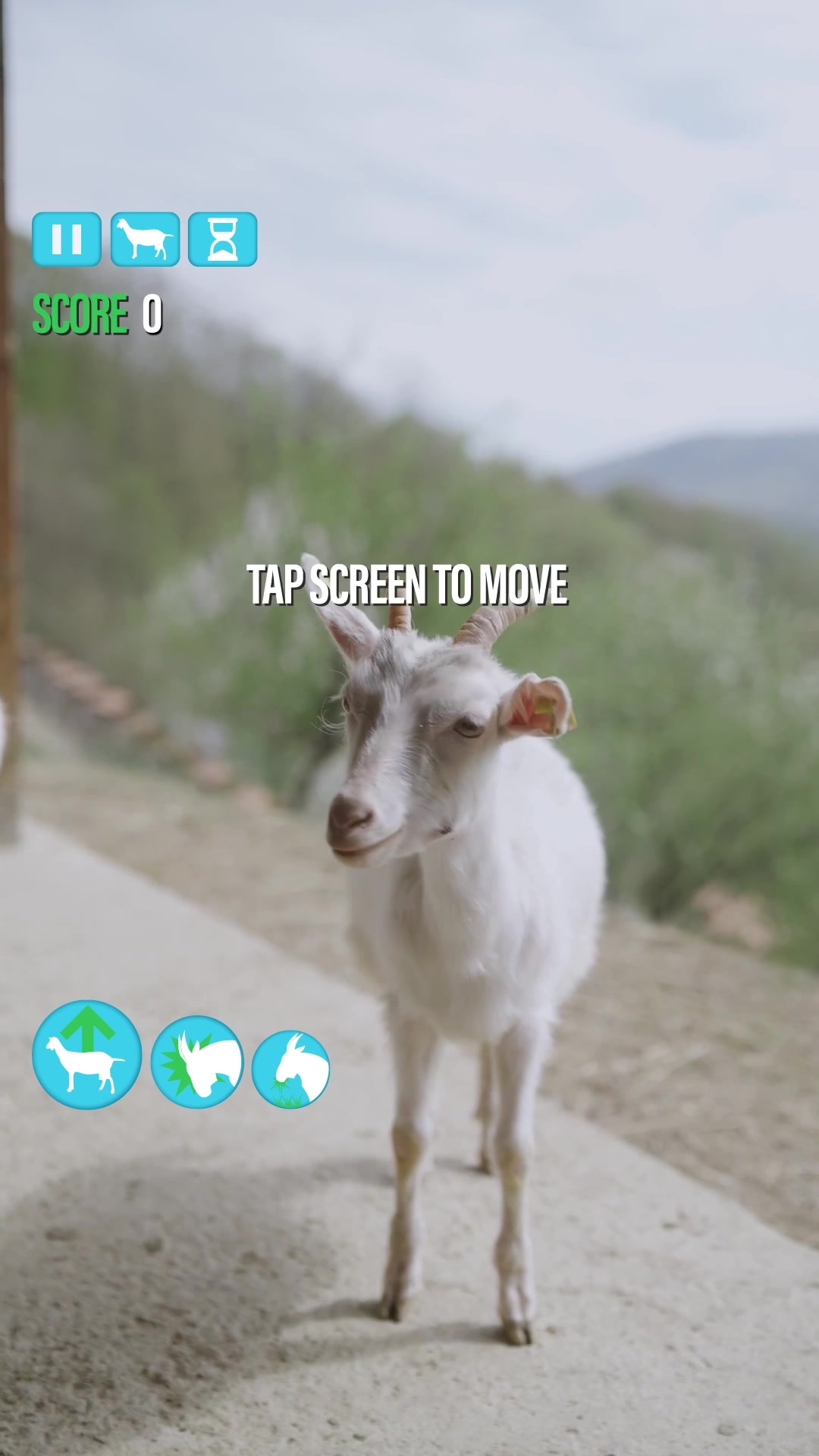Image resolution: width=819 pixels, height=1456 pixels.
Task: Trigger the goat headbutt action
Action: tap(197, 1062)
